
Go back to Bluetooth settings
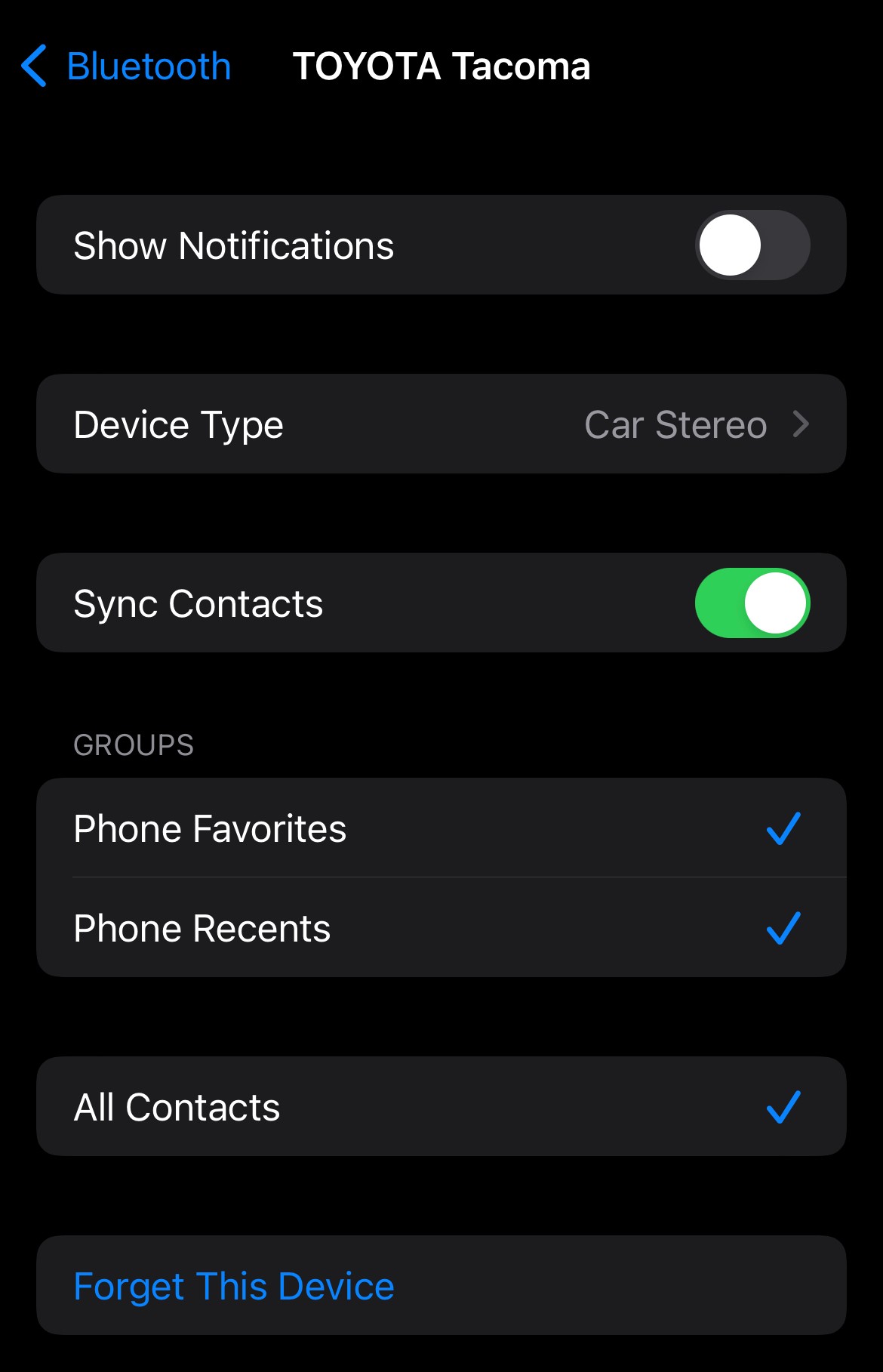(x=126, y=66)
